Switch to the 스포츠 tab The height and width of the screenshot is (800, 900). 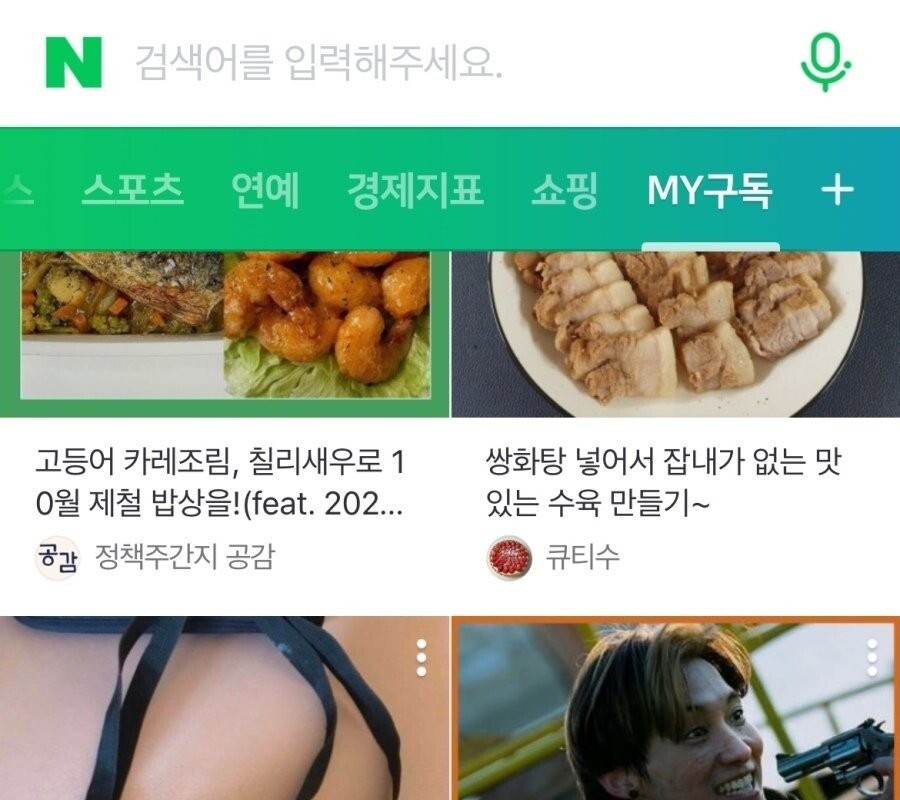133,189
